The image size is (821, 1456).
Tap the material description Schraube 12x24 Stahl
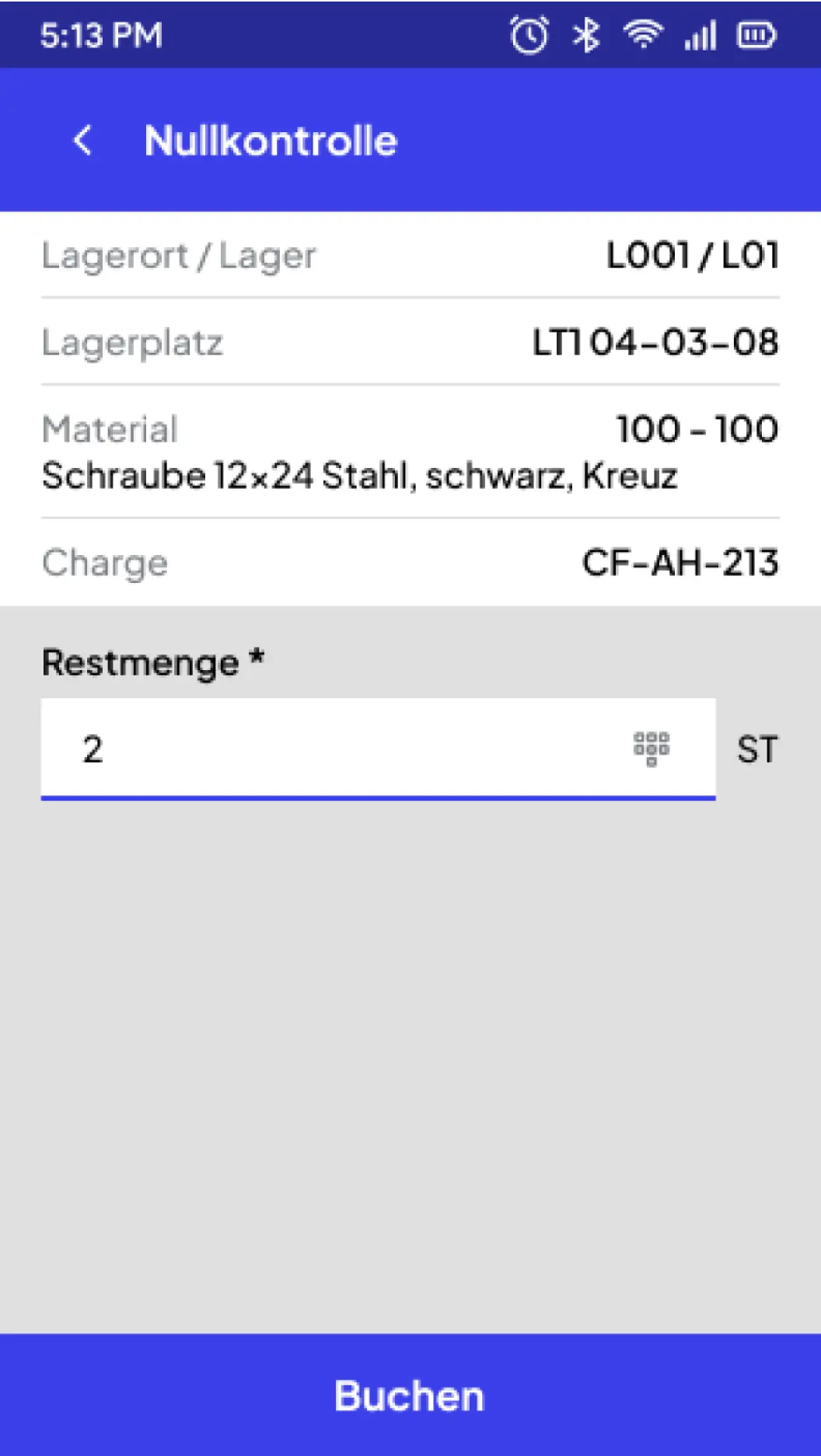(x=360, y=477)
